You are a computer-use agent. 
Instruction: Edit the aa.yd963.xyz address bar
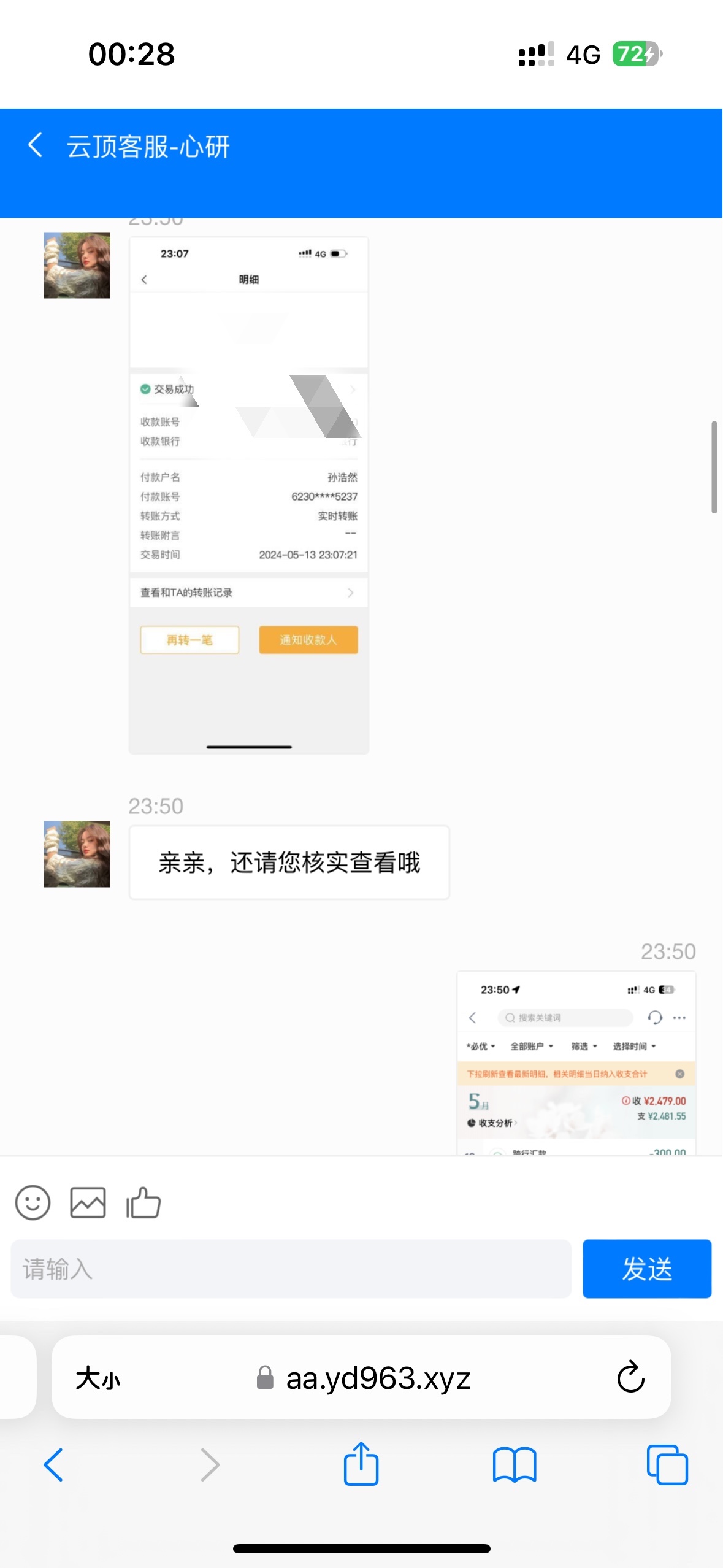point(363,1378)
